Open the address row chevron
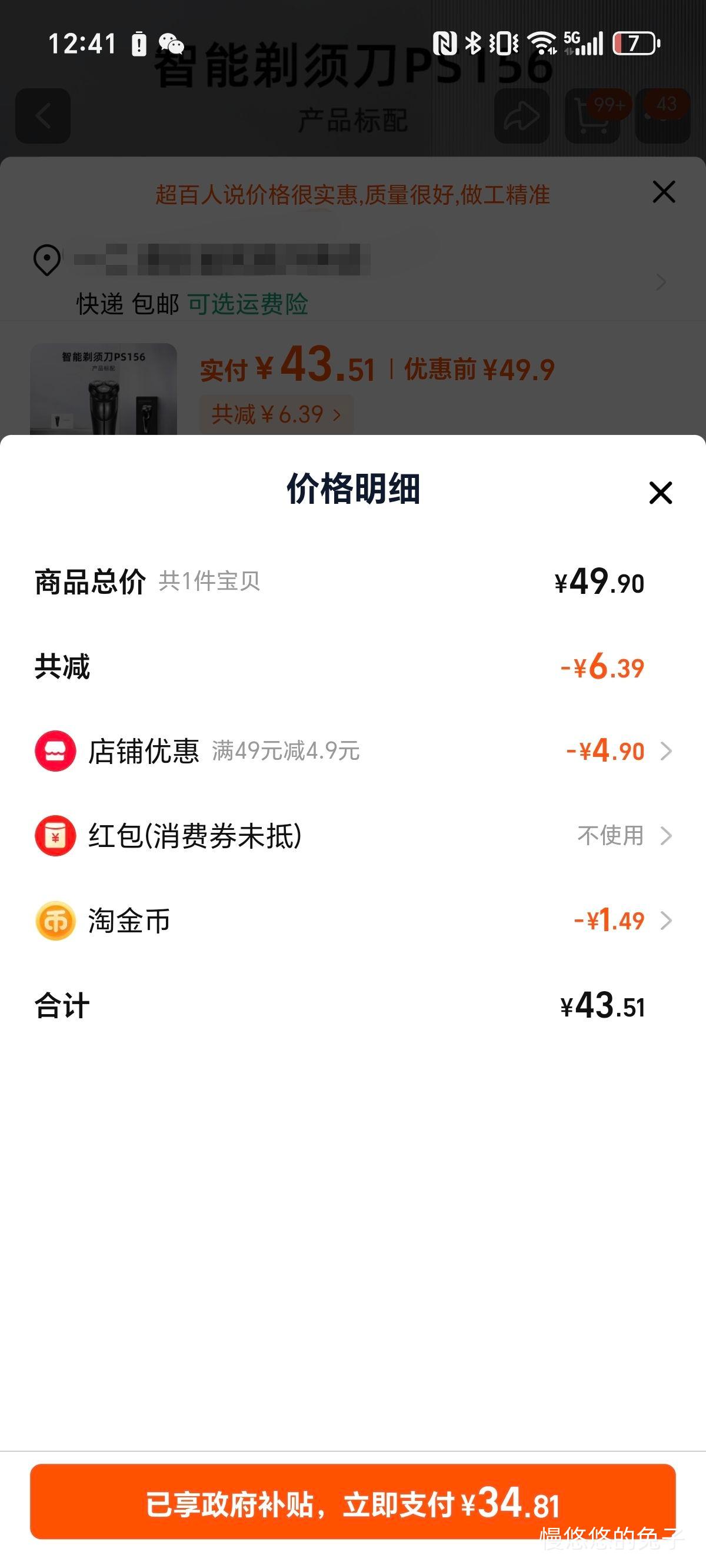706x1568 pixels. click(661, 282)
